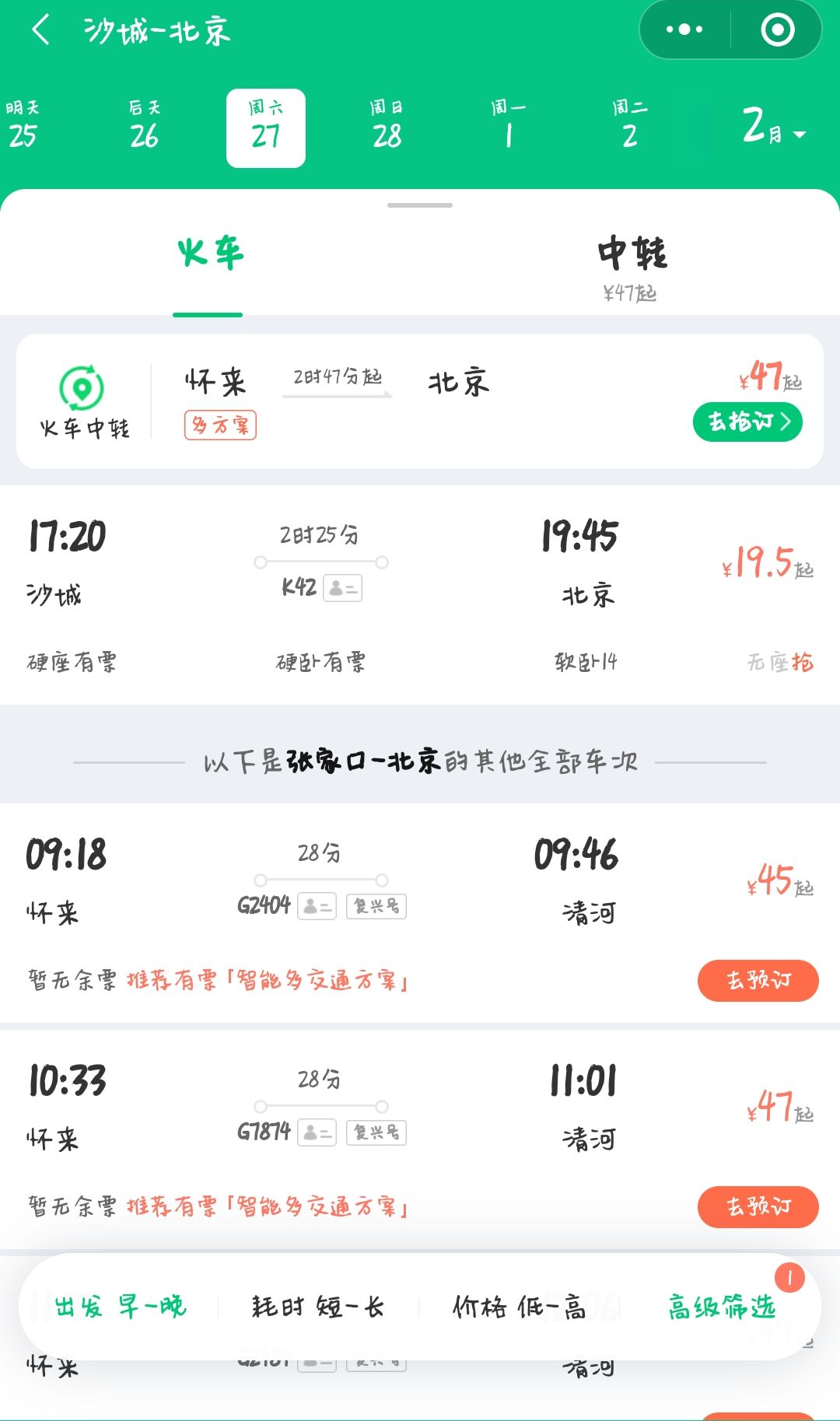Viewport: 840px width, 1421px height.
Task: Close the mini program via circle icon
Action: (x=777, y=30)
